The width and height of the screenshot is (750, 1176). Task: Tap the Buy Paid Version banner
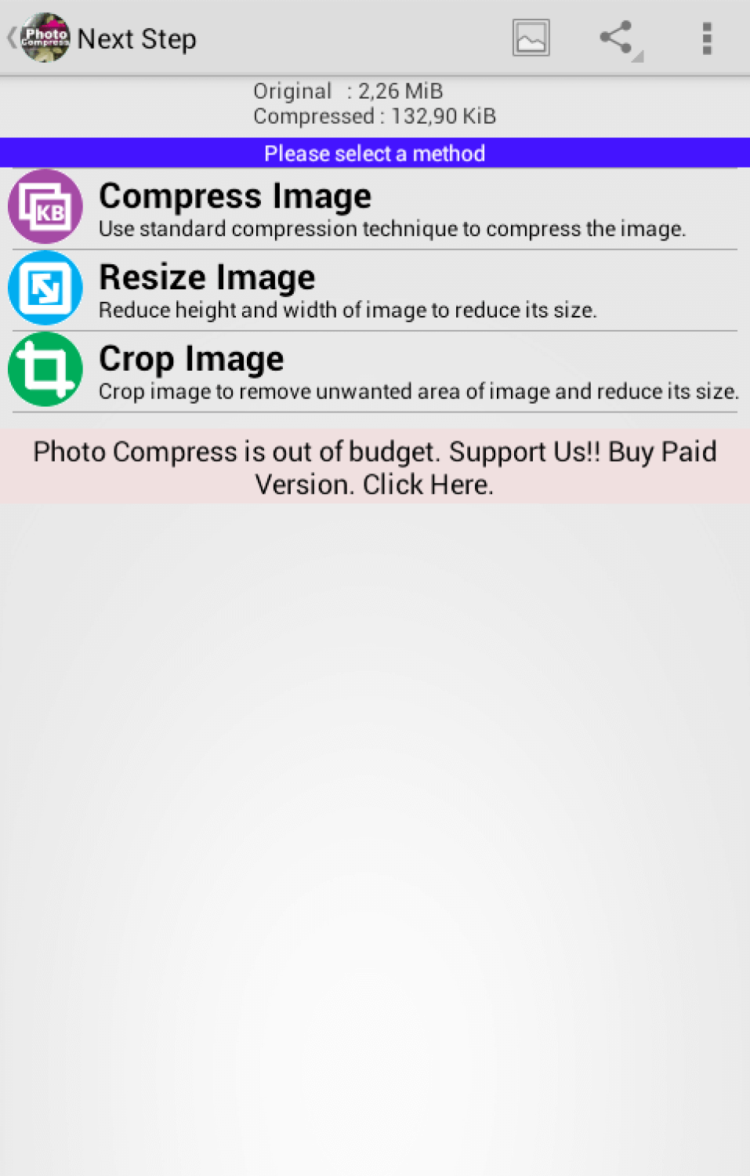[374, 467]
